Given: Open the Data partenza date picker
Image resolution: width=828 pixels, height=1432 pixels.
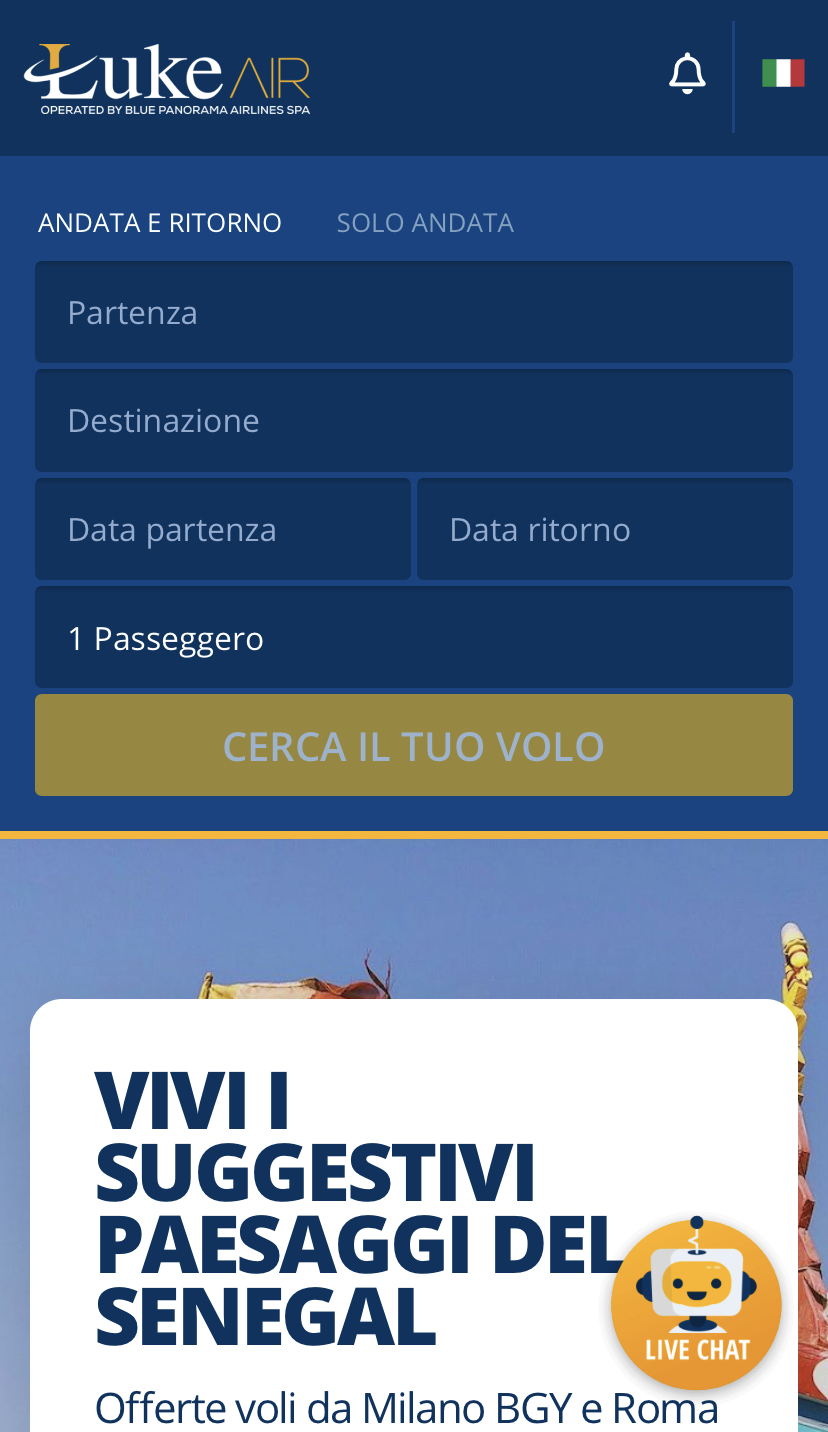Looking at the screenshot, I should pos(223,529).
